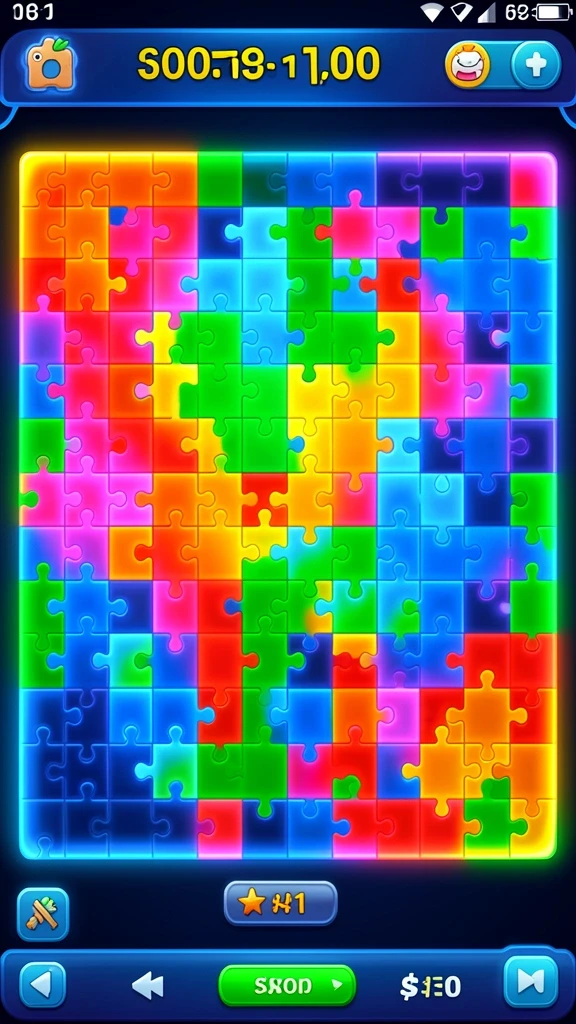
Task: Open the character avatar icon in the header
Action: (x=468, y=67)
